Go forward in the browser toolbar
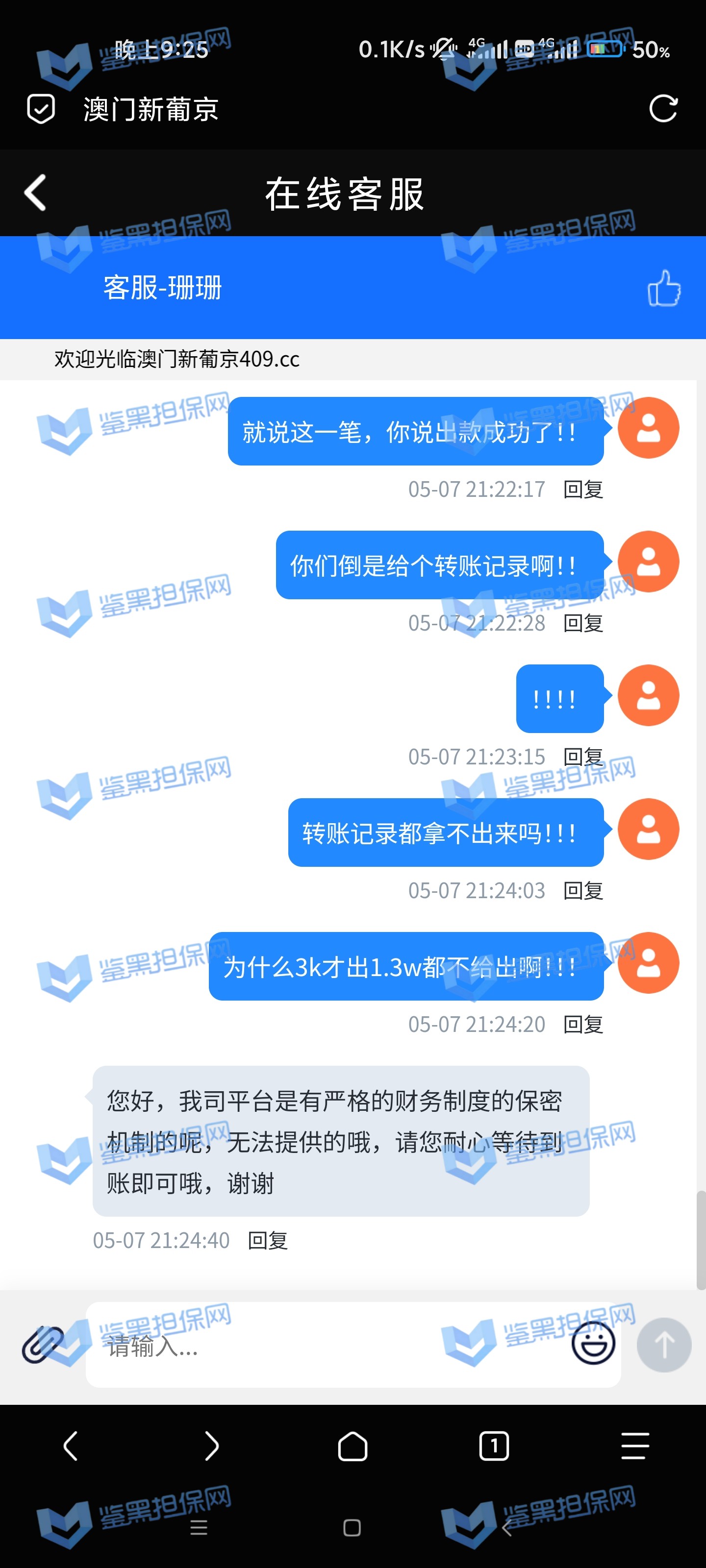The height and width of the screenshot is (1568, 706). tap(211, 1445)
